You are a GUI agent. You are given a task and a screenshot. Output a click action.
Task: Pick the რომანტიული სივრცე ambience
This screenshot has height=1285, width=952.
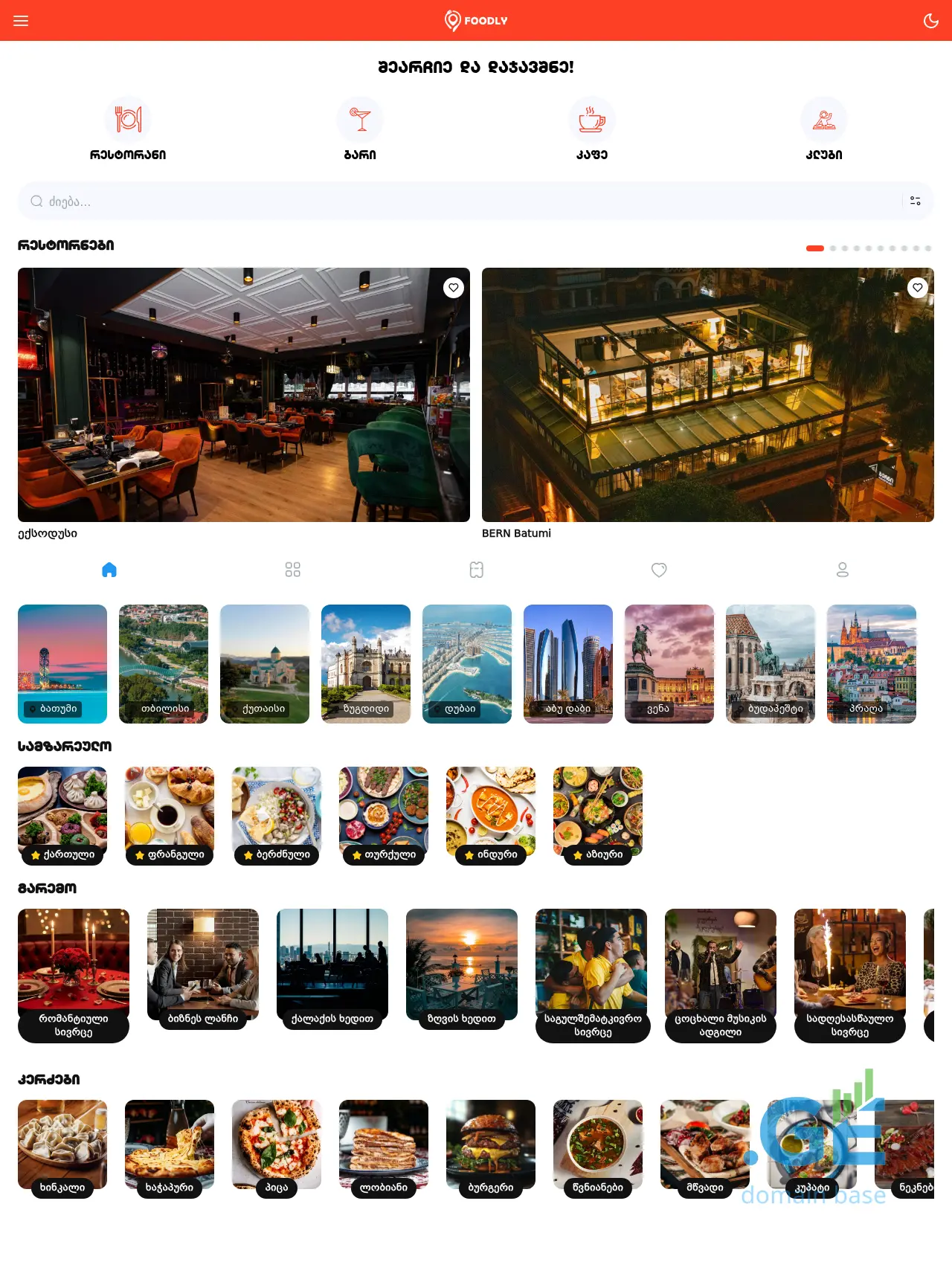pyautogui.click(x=74, y=974)
